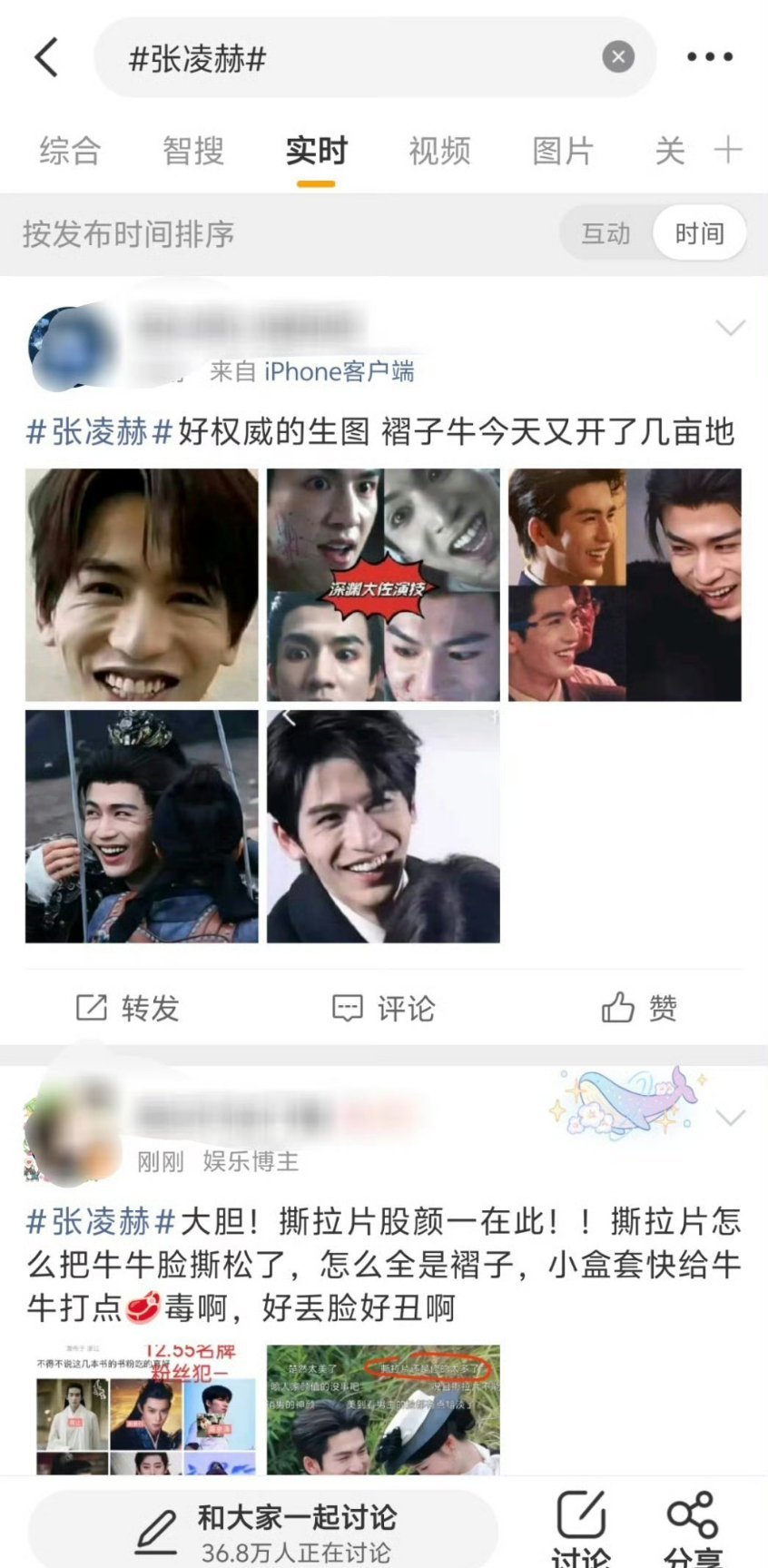768x1568 pixels.
Task: Switch to the 视频 tab
Action: [438, 150]
